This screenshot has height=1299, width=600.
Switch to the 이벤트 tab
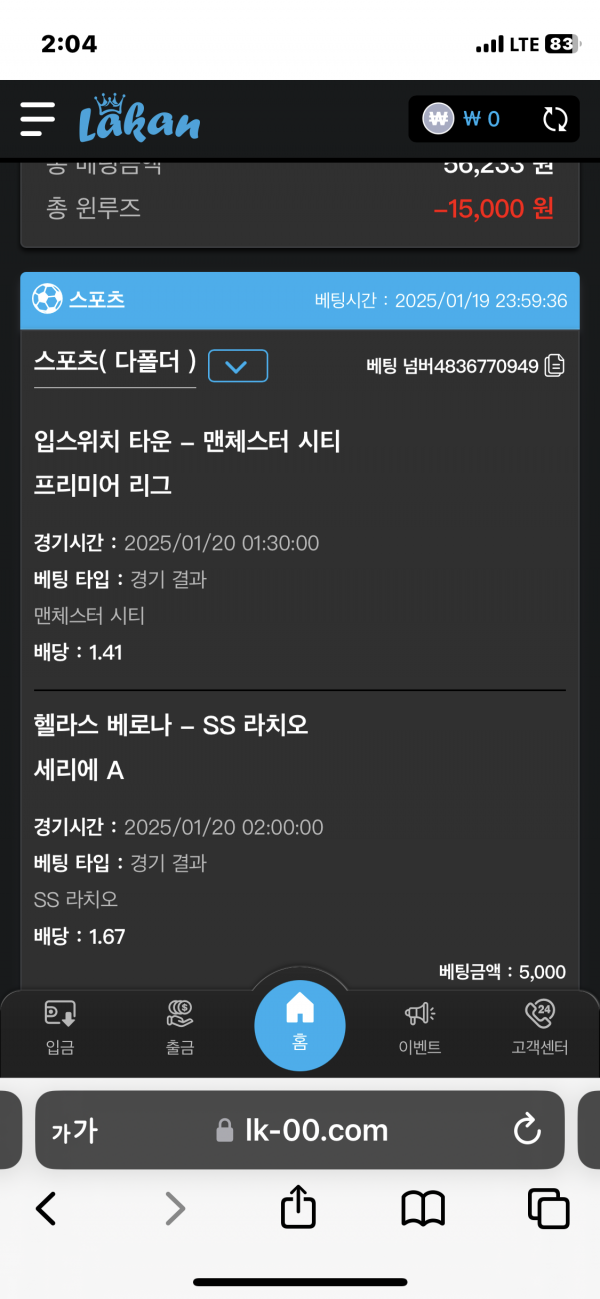(420, 1029)
